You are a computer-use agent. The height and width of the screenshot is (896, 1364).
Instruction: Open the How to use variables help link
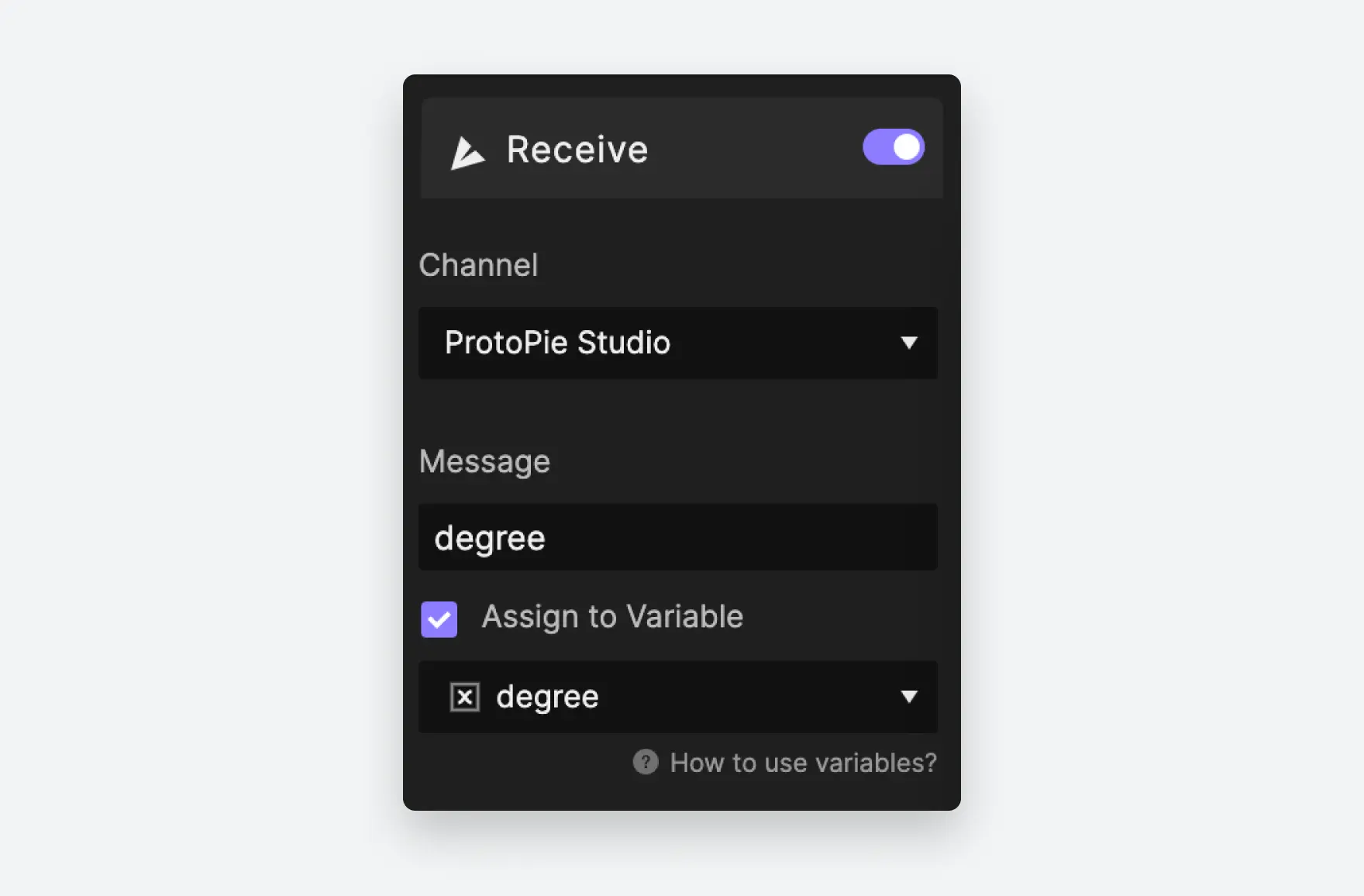[802, 763]
